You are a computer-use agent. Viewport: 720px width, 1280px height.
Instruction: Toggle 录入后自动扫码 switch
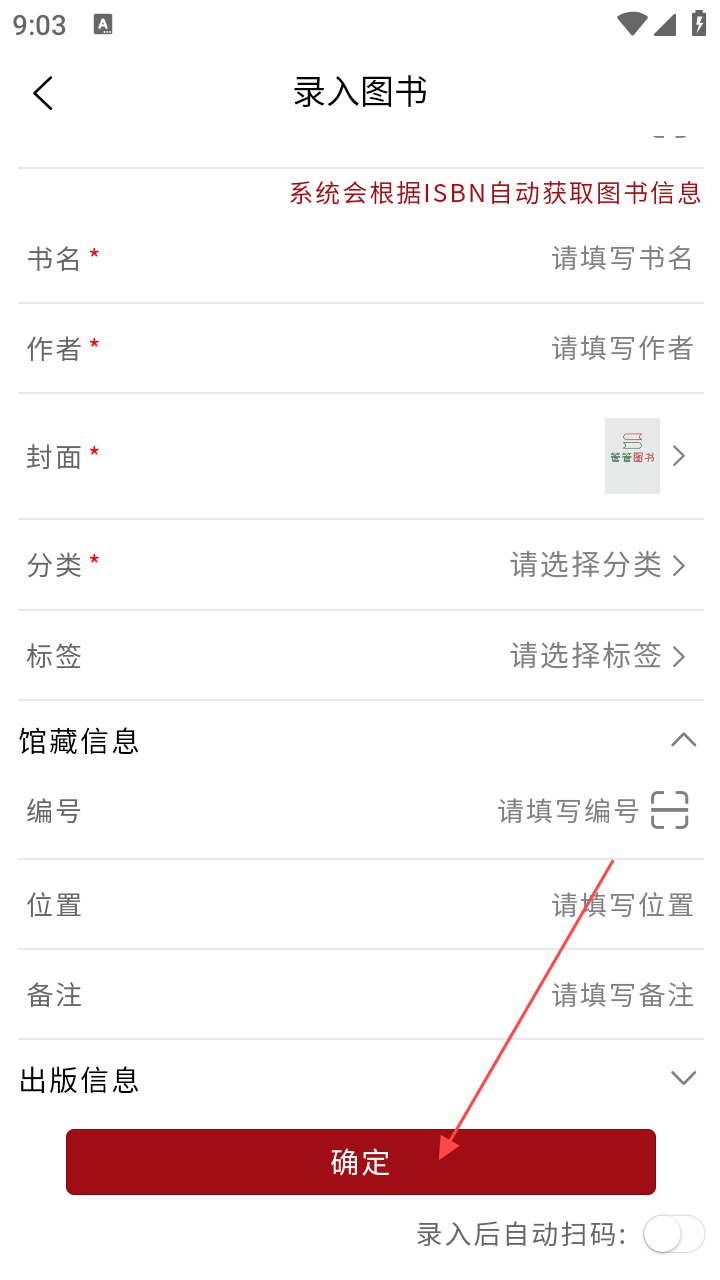pos(673,1234)
